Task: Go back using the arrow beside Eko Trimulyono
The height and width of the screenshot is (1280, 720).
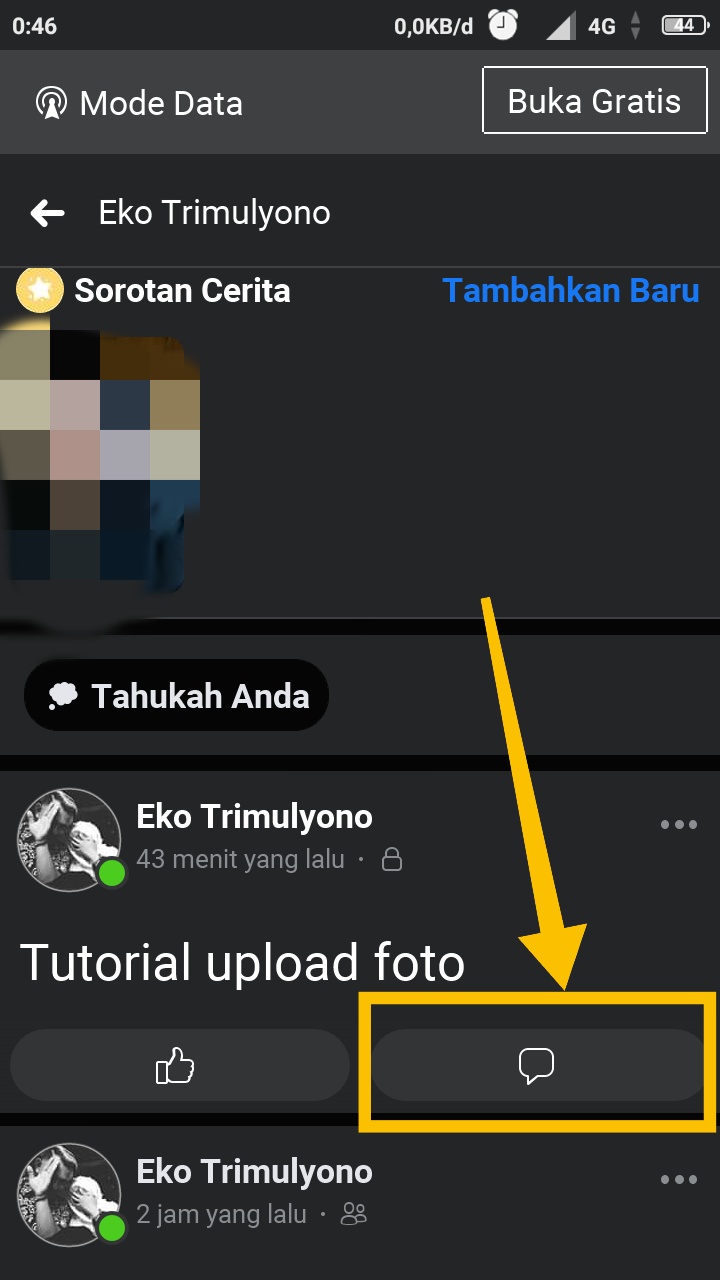Action: pyautogui.click(x=47, y=212)
